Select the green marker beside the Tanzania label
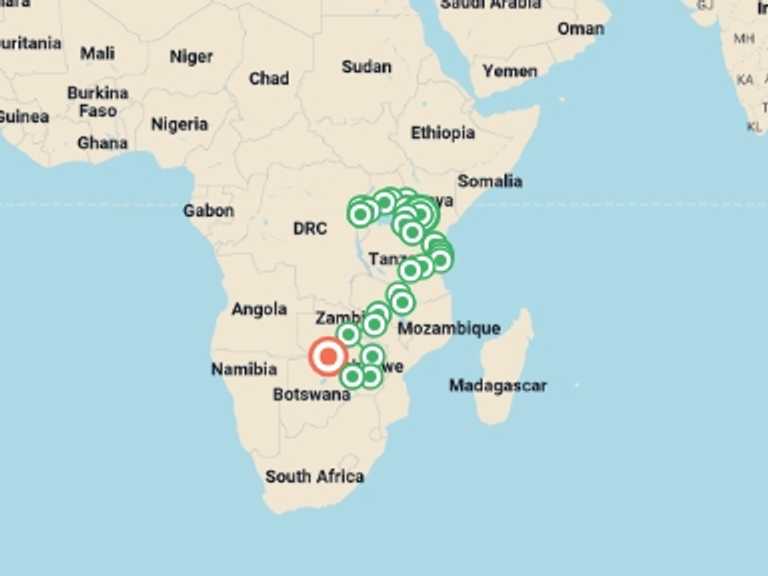The width and height of the screenshot is (768, 576). click(x=410, y=270)
